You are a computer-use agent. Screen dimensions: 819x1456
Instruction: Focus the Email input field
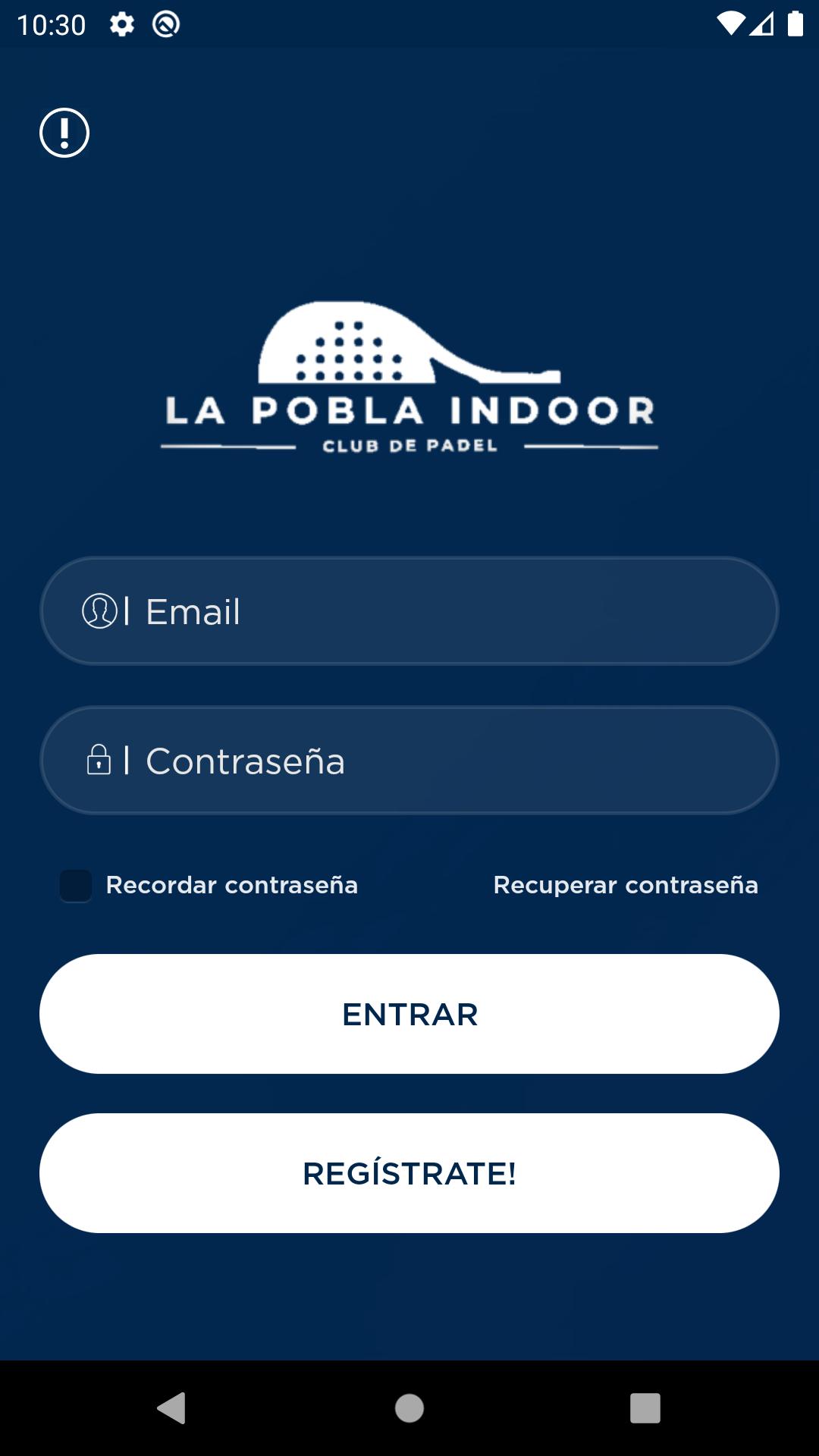click(x=409, y=611)
